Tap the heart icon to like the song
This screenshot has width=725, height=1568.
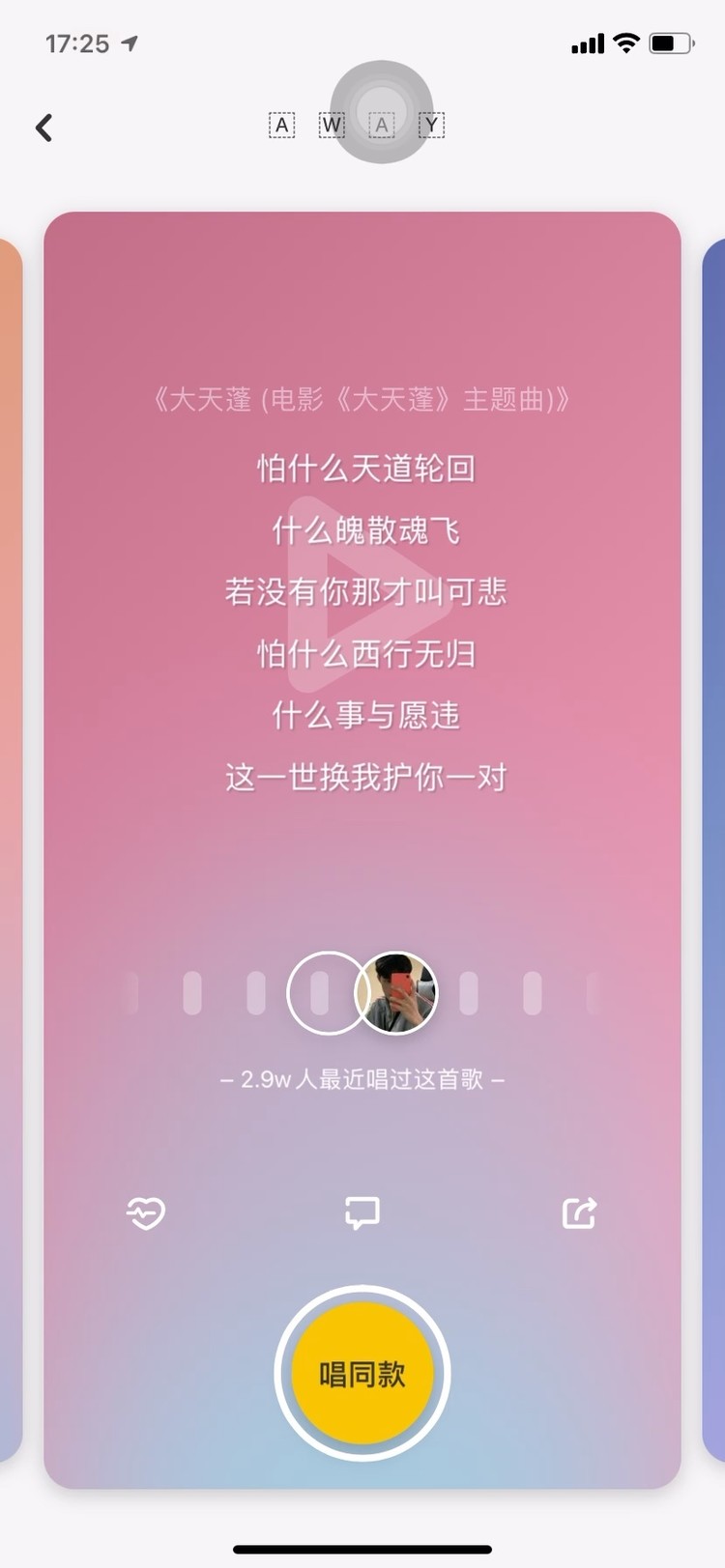click(x=145, y=1213)
